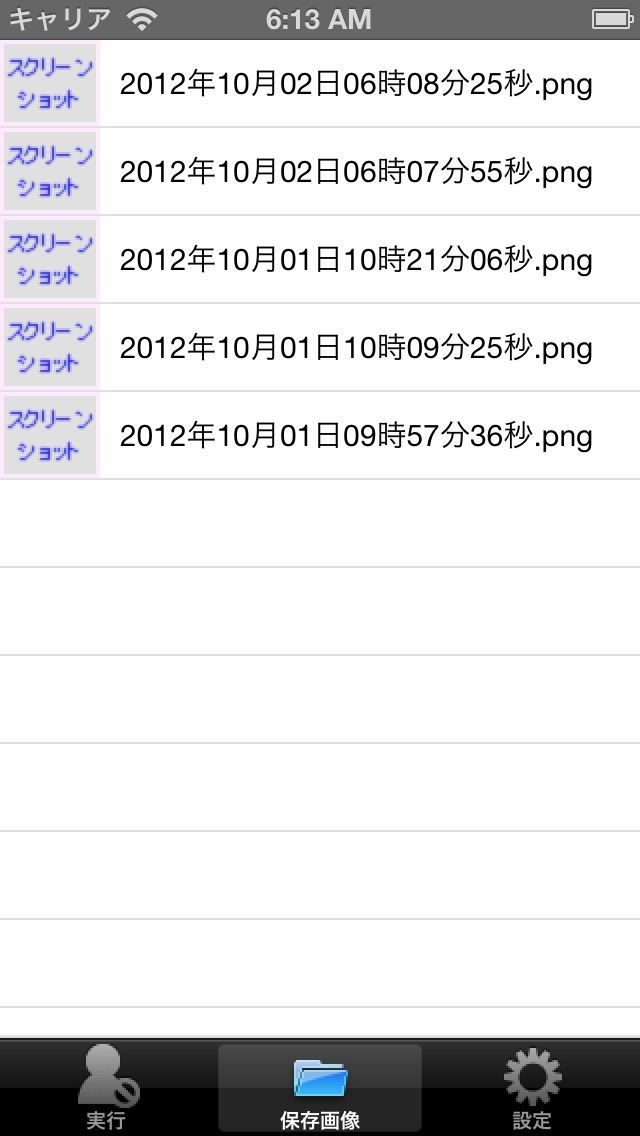Open the 09時57分36秒 png file
This screenshot has width=640, height=1136.
coord(355,436)
